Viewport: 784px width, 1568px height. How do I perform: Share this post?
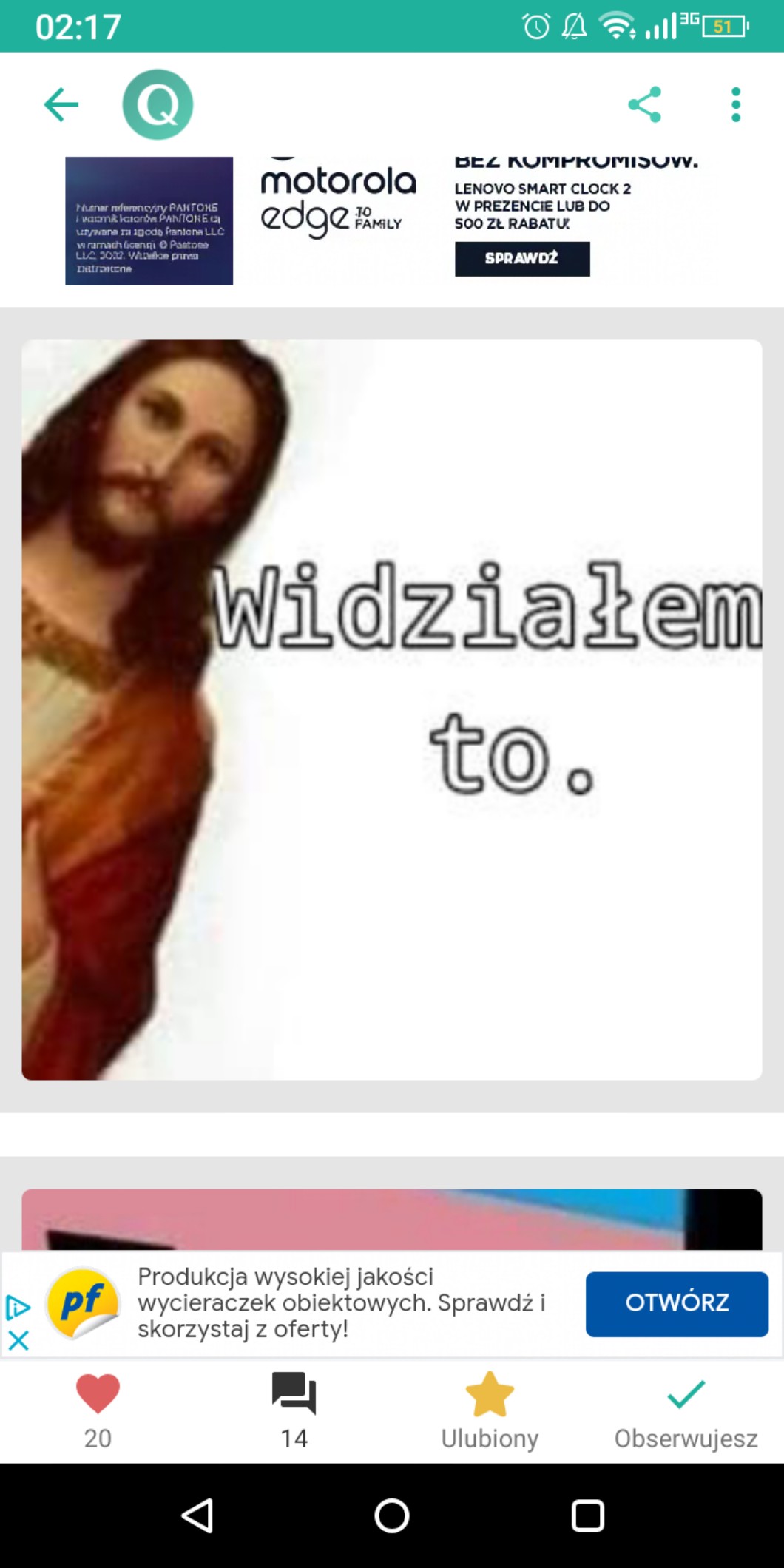click(644, 104)
